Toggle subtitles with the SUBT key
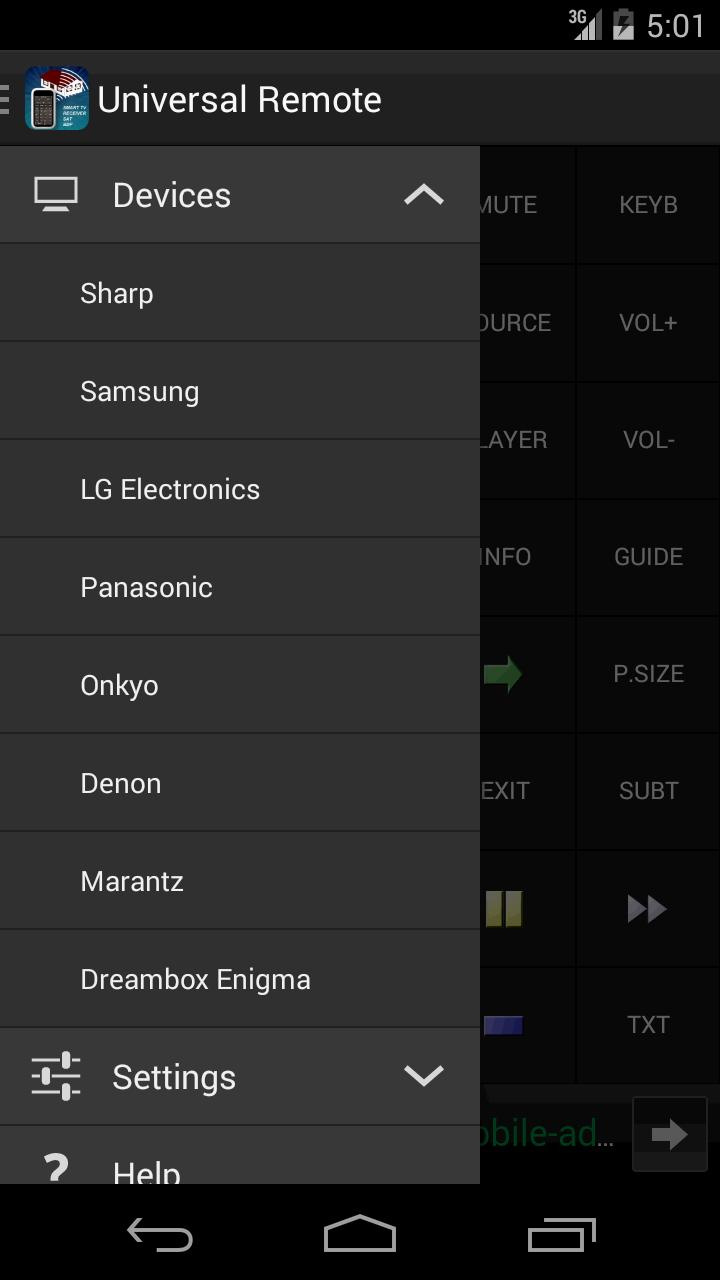The width and height of the screenshot is (720, 1280). (x=648, y=790)
